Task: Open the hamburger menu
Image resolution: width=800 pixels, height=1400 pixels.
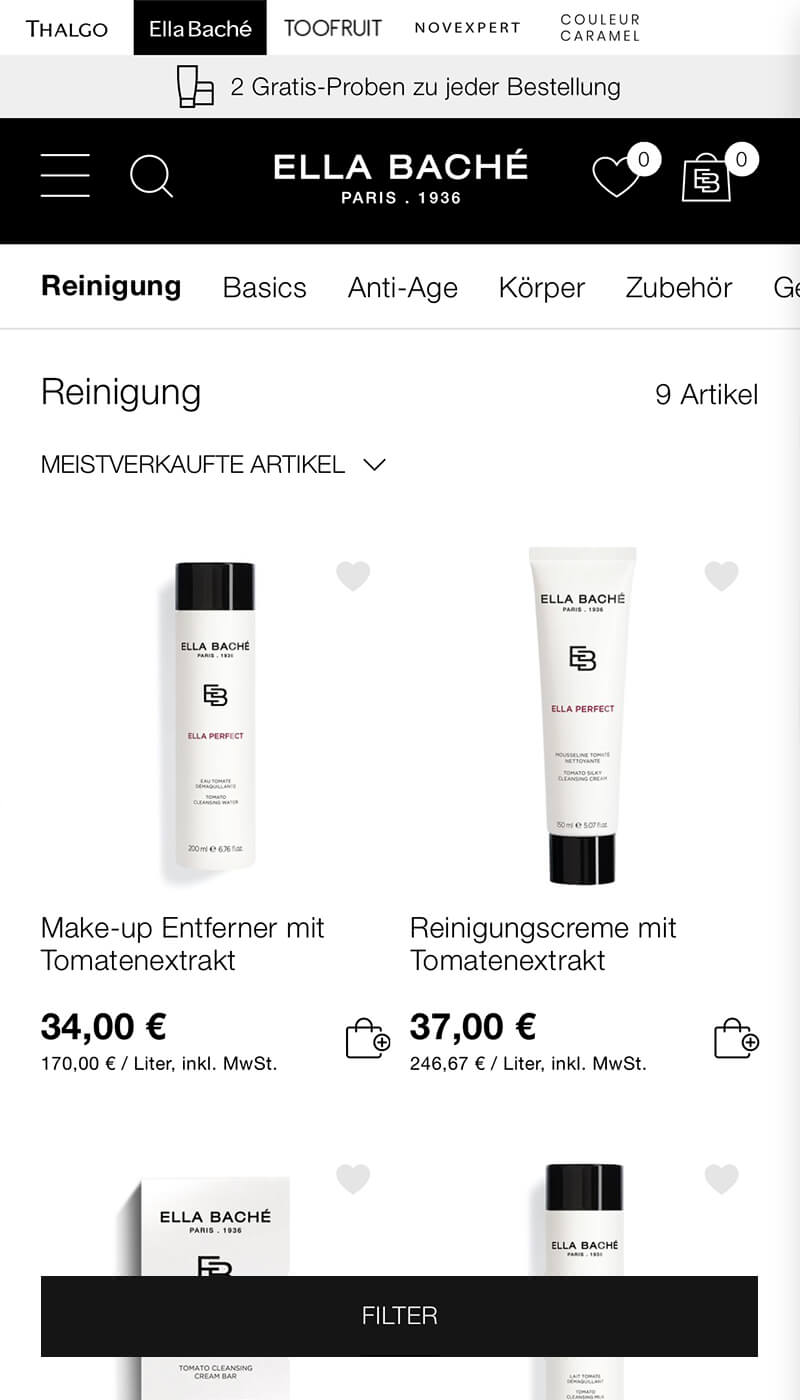Action: tap(65, 176)
